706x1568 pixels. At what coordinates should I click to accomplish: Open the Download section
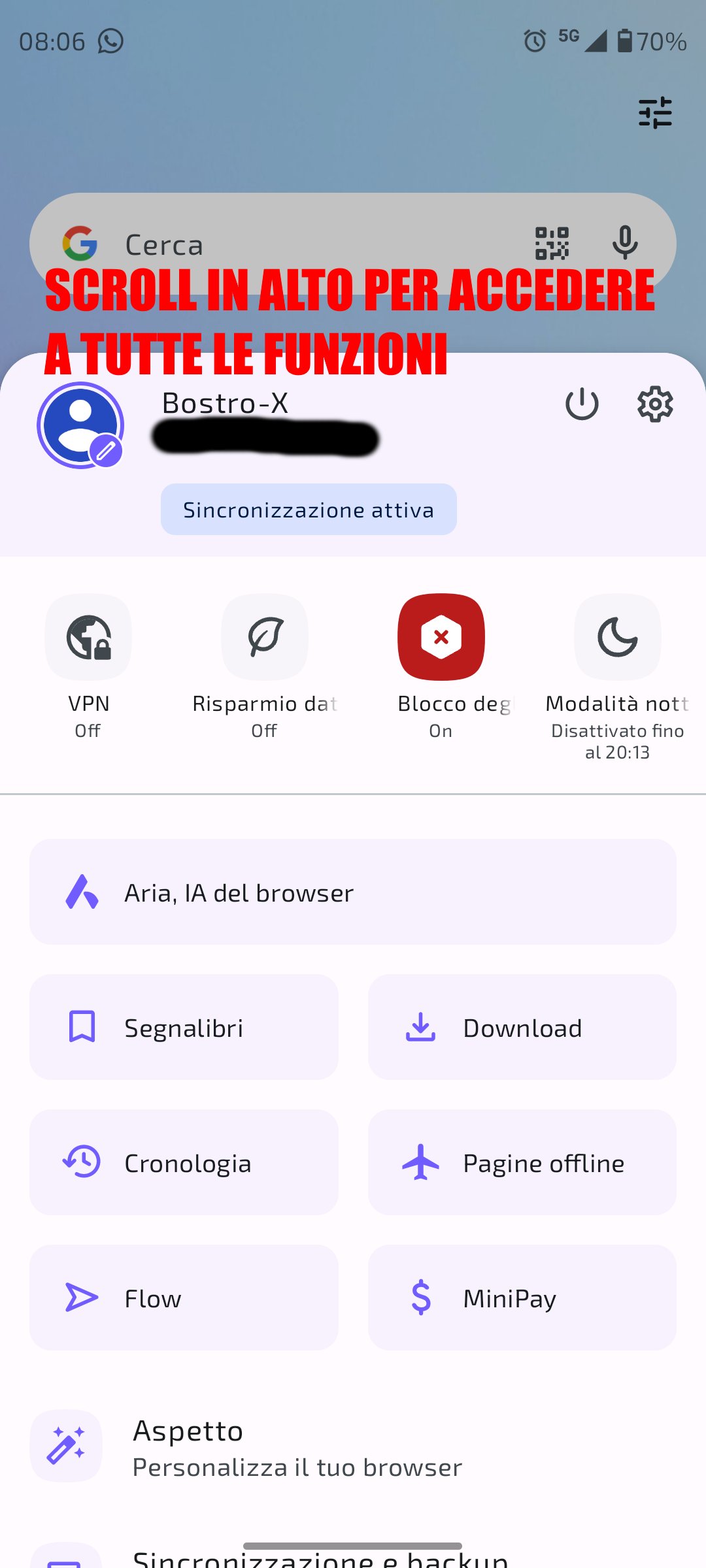click(x=522, y=1027)
